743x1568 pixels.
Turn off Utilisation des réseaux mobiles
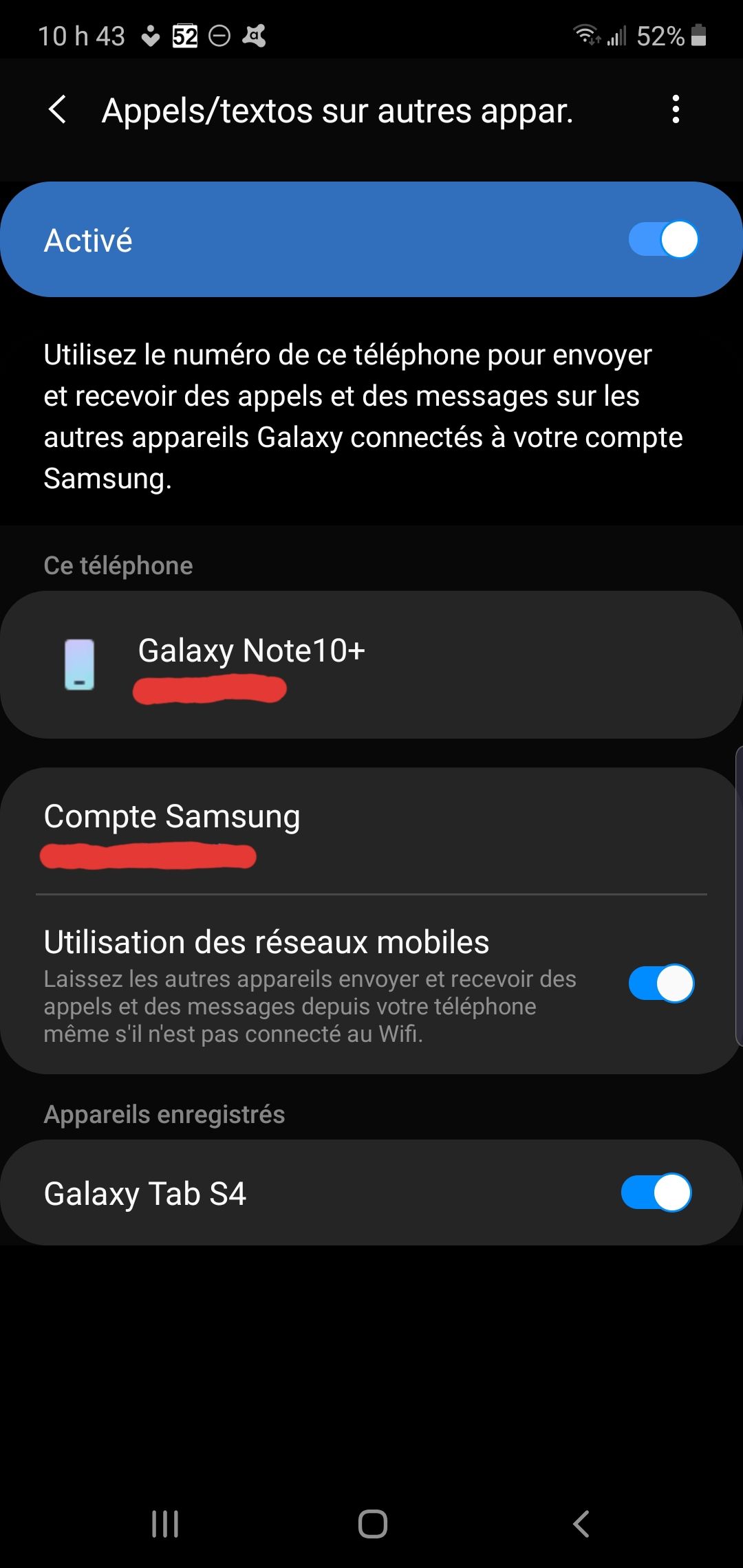660,983
